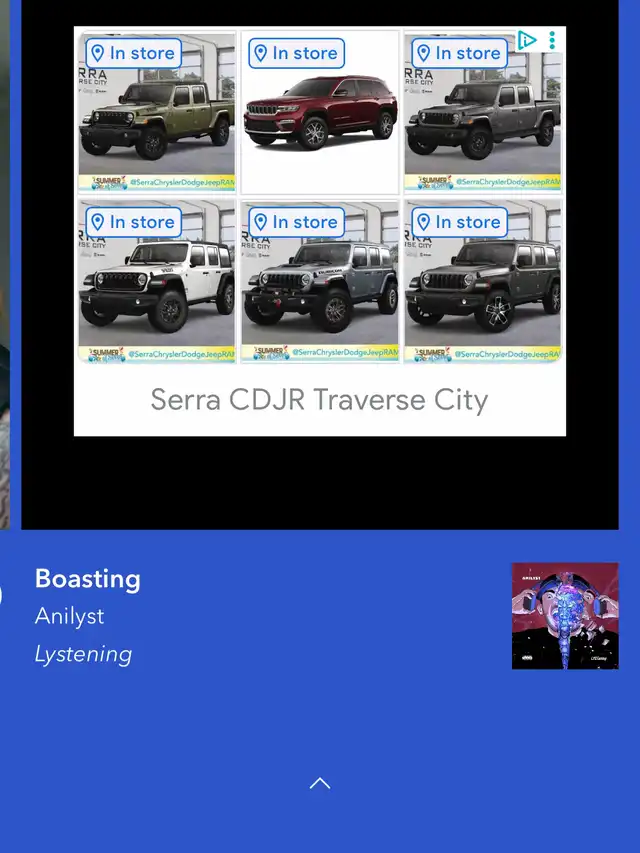
Task: Expand the panel with the up chevron
Action: coord(320,783)
